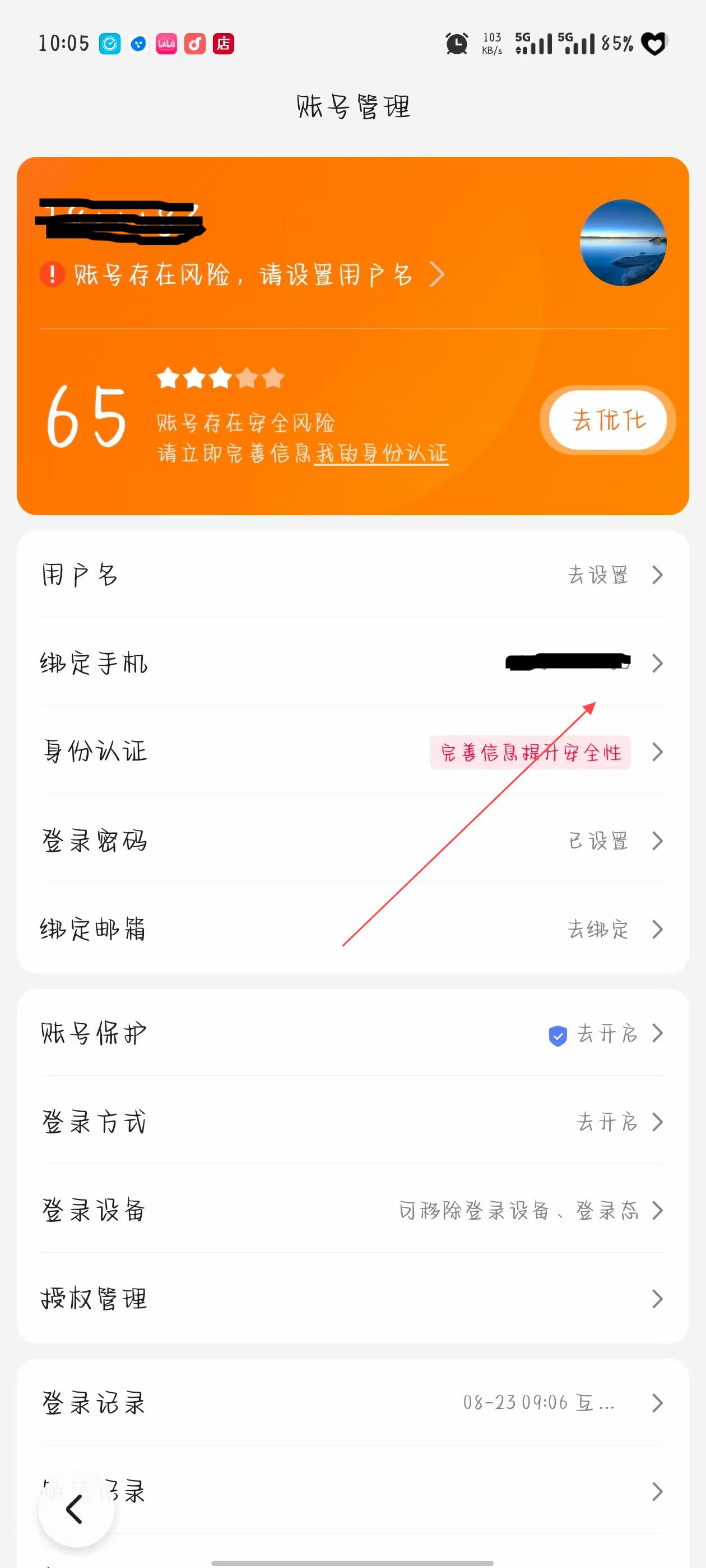Image resolution: width=706 pixels, height=1568 pixels.
Task: Open the 登录记录 row
Action: pos(352,1402)
